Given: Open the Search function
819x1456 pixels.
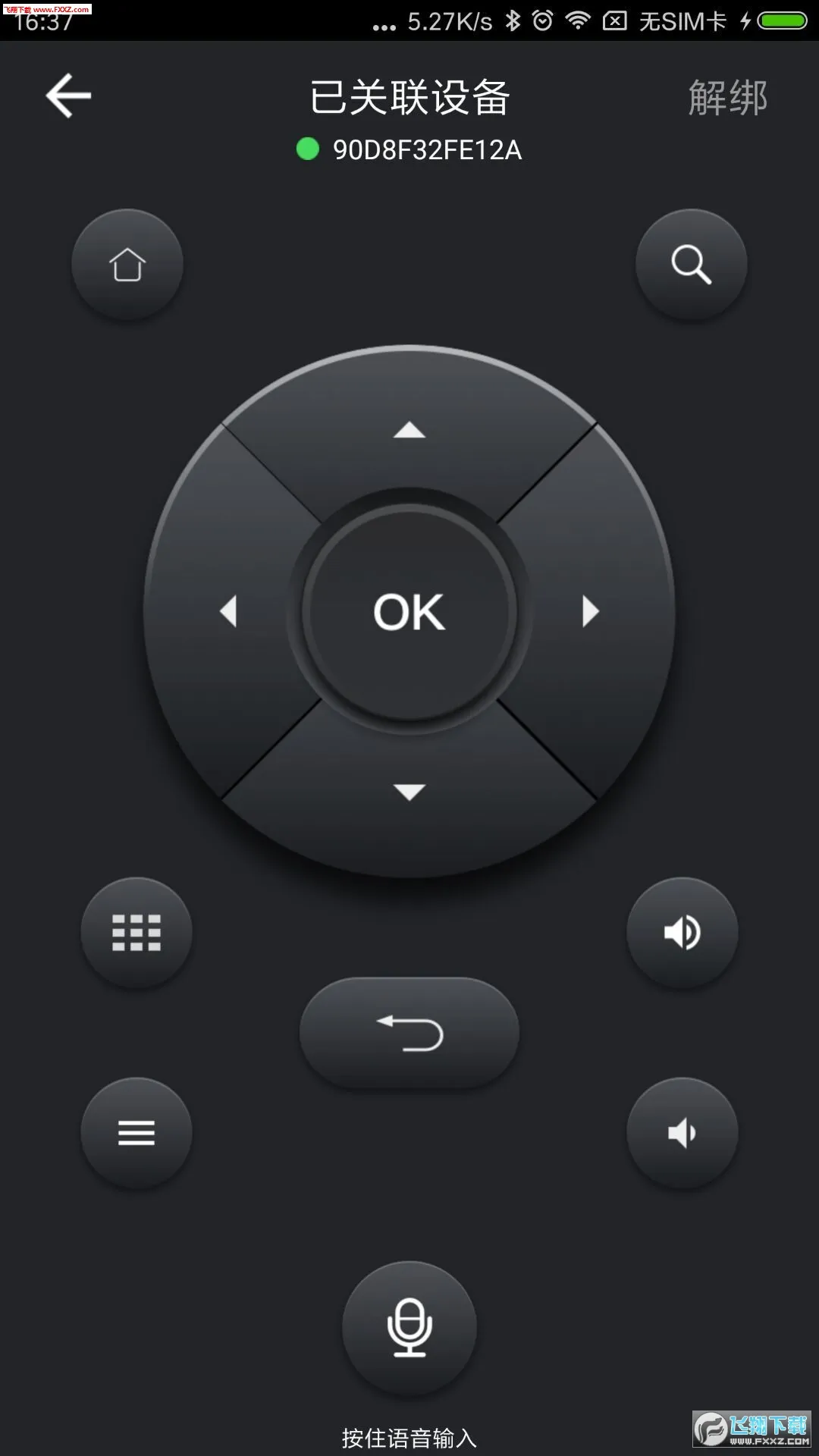Looking at the screenshot, I should pyautogui.click(x=689, y=264).
